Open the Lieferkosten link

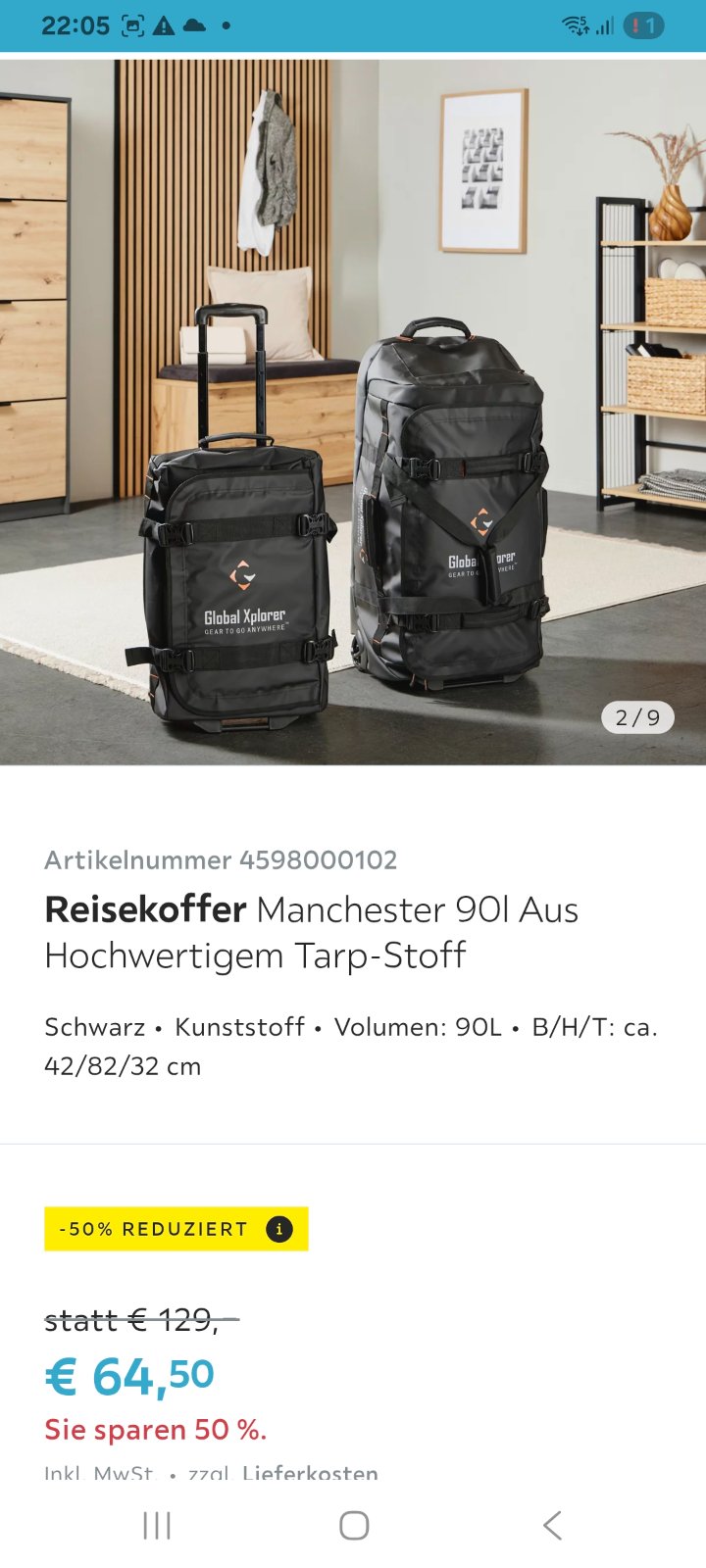pyautogui.click(x=310, y=1473)
